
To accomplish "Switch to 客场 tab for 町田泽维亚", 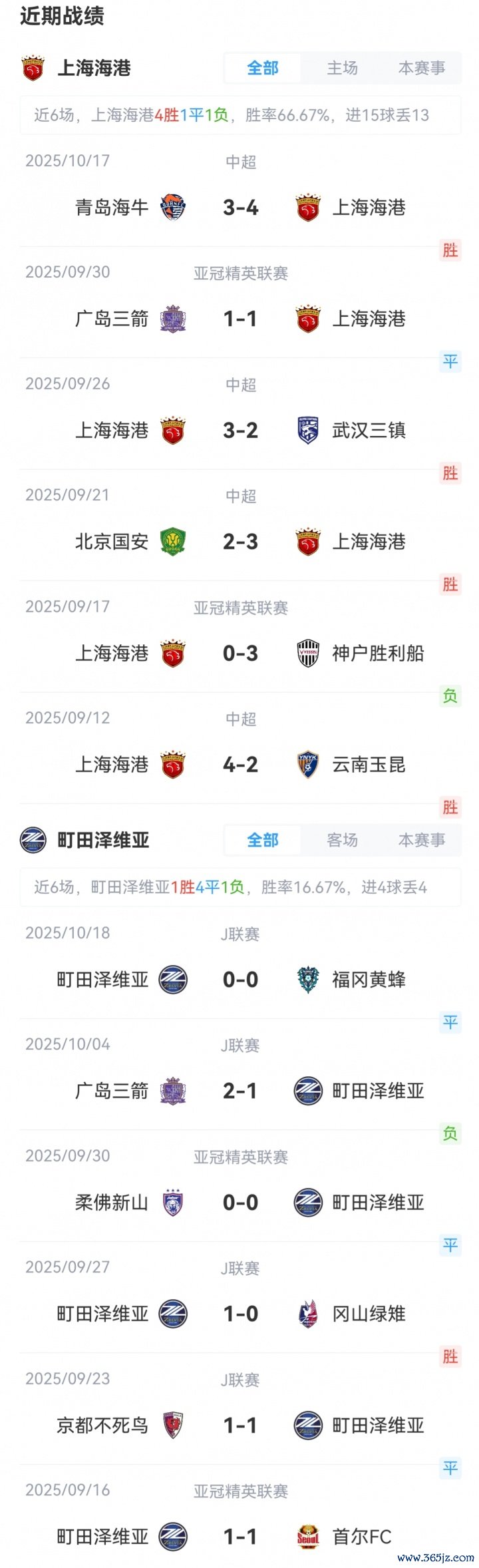I will (x=342, y=840).
